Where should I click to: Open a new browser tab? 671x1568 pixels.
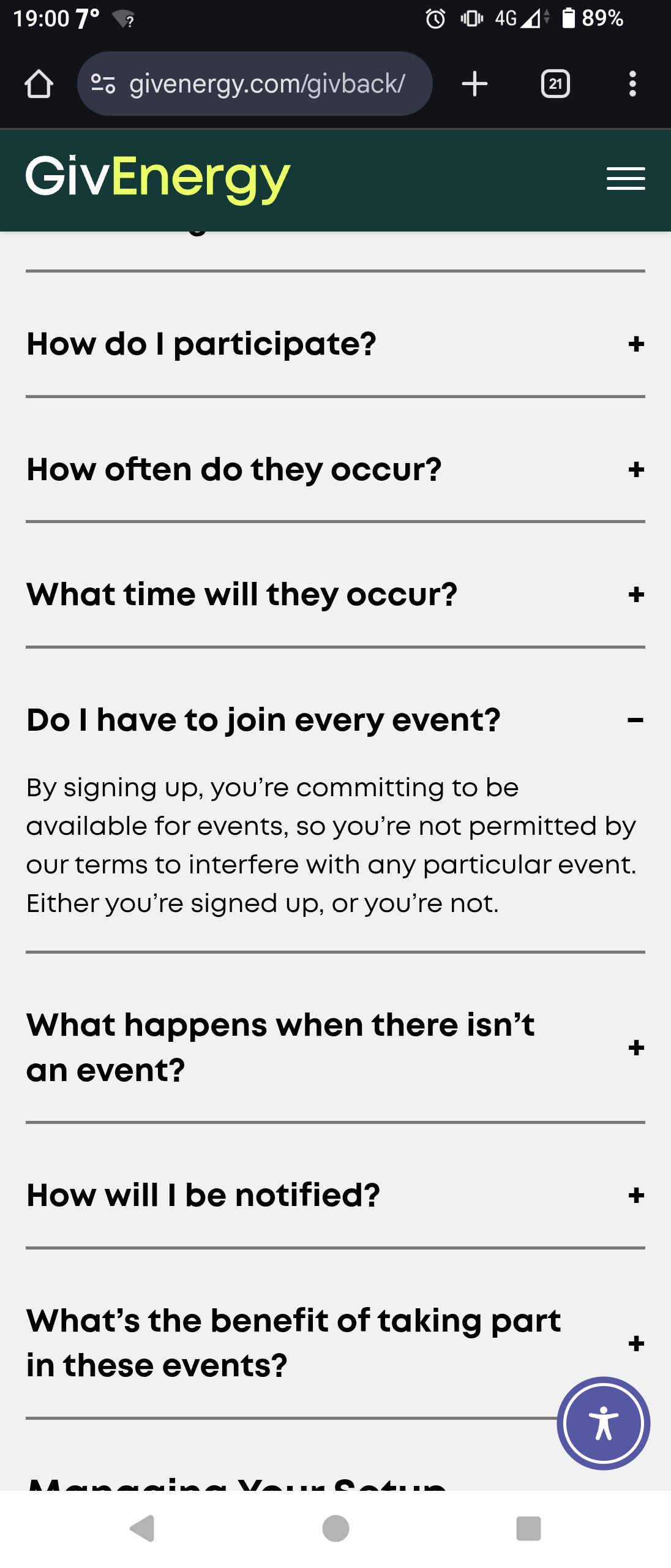474,84
